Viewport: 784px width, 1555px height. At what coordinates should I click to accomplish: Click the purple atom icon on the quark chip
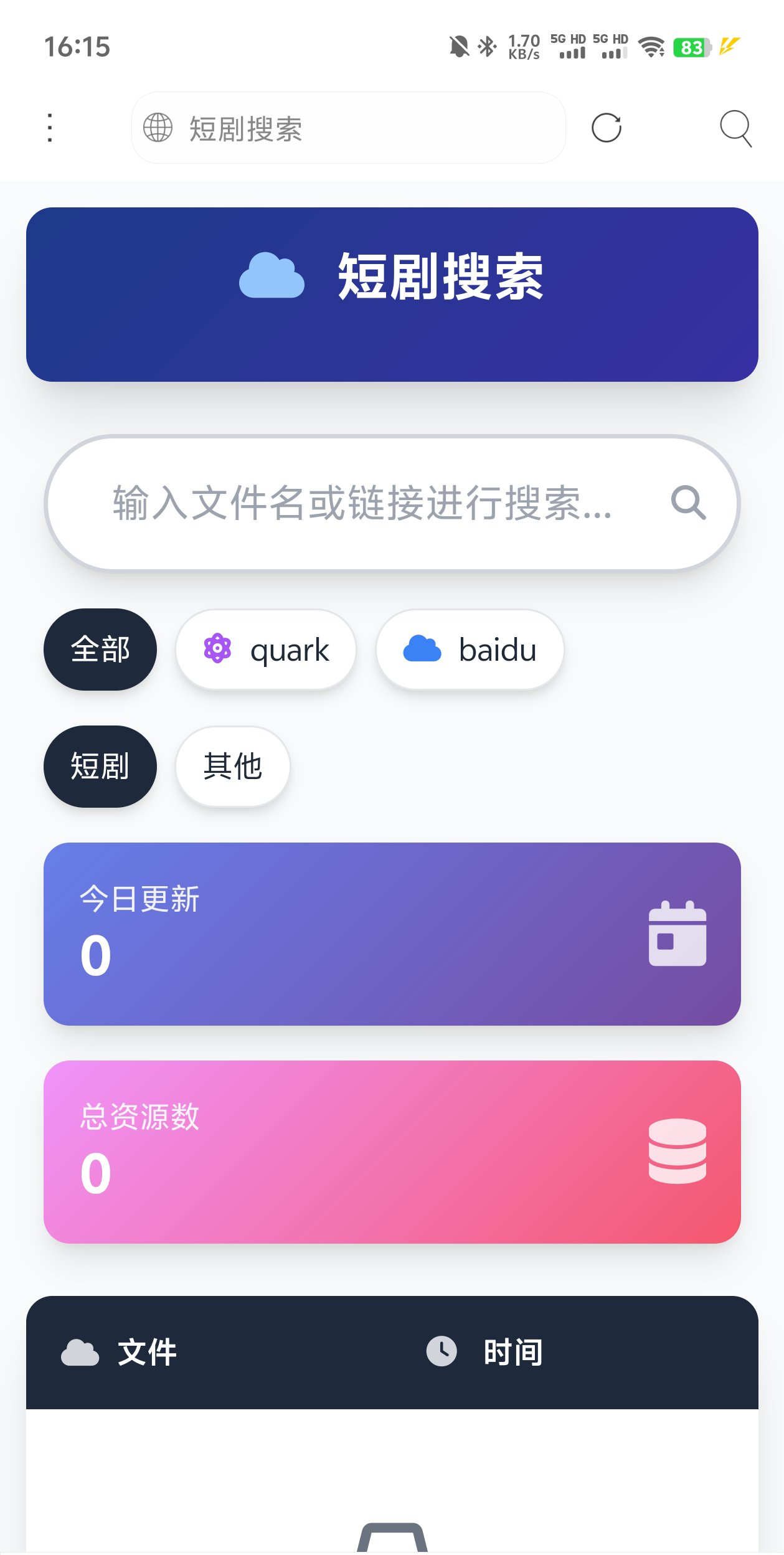(219, 649)
